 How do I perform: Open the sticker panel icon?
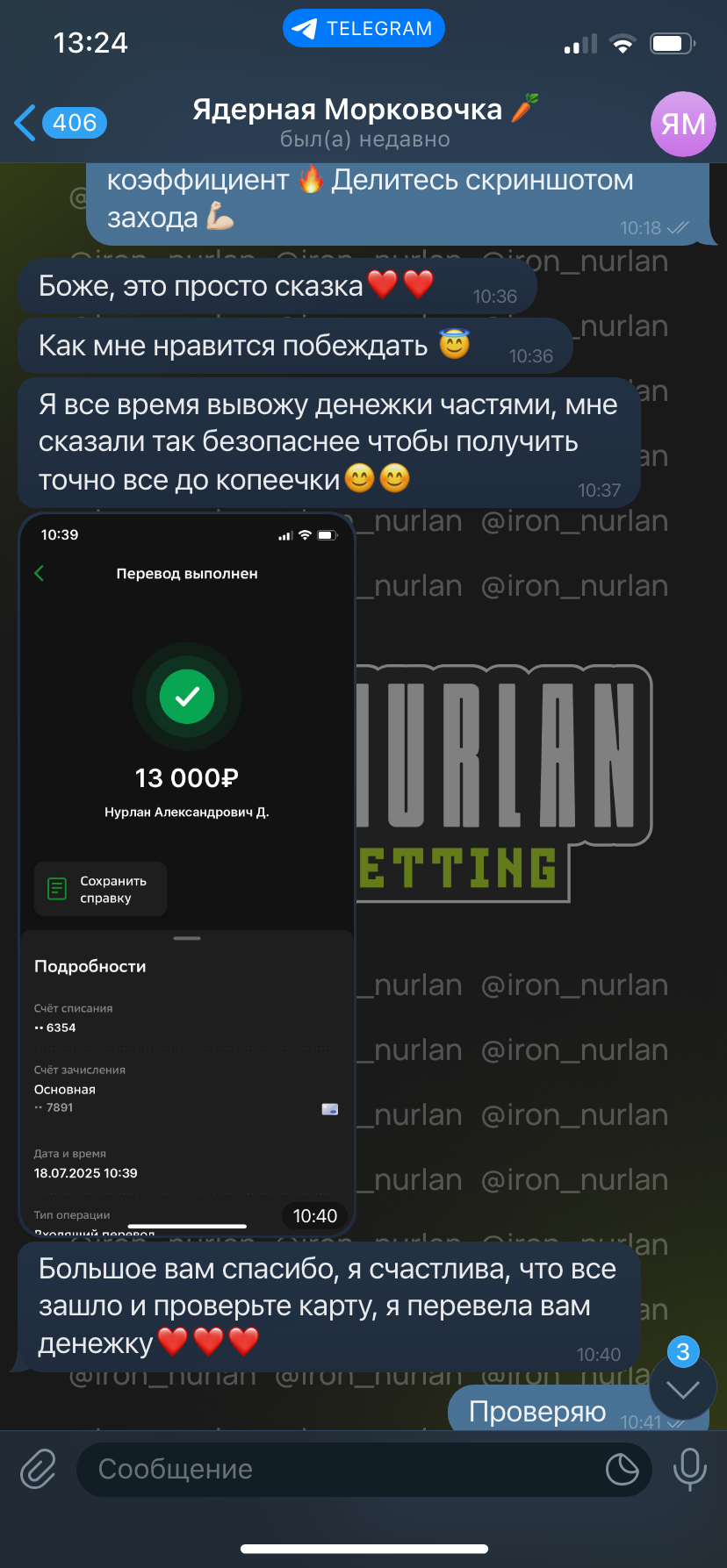tap(622, 1469)
